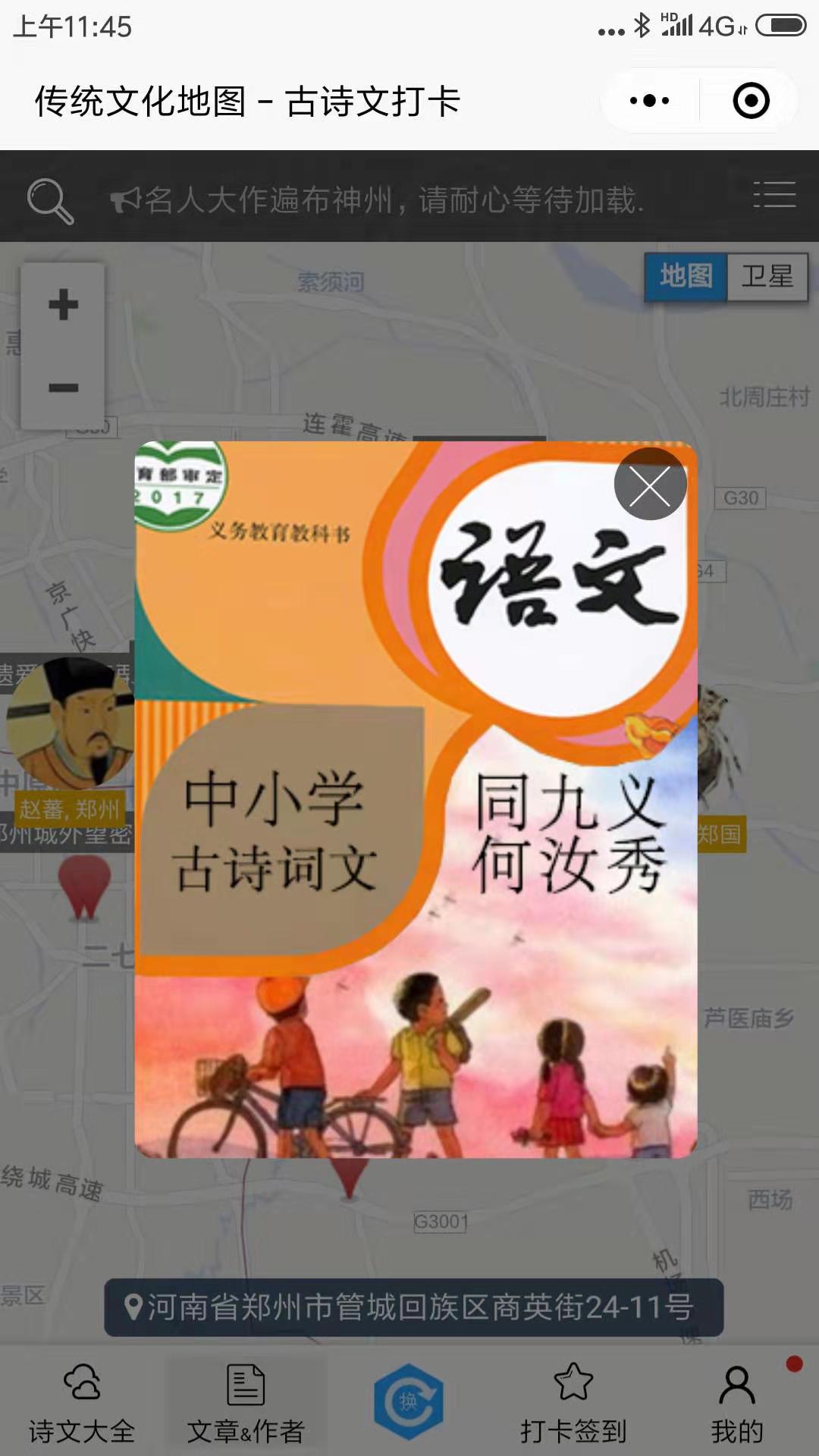This screenshot has width=819, height=1456.
Task: Open the 我的 profile tab
Action: [x=736, y=1403]
